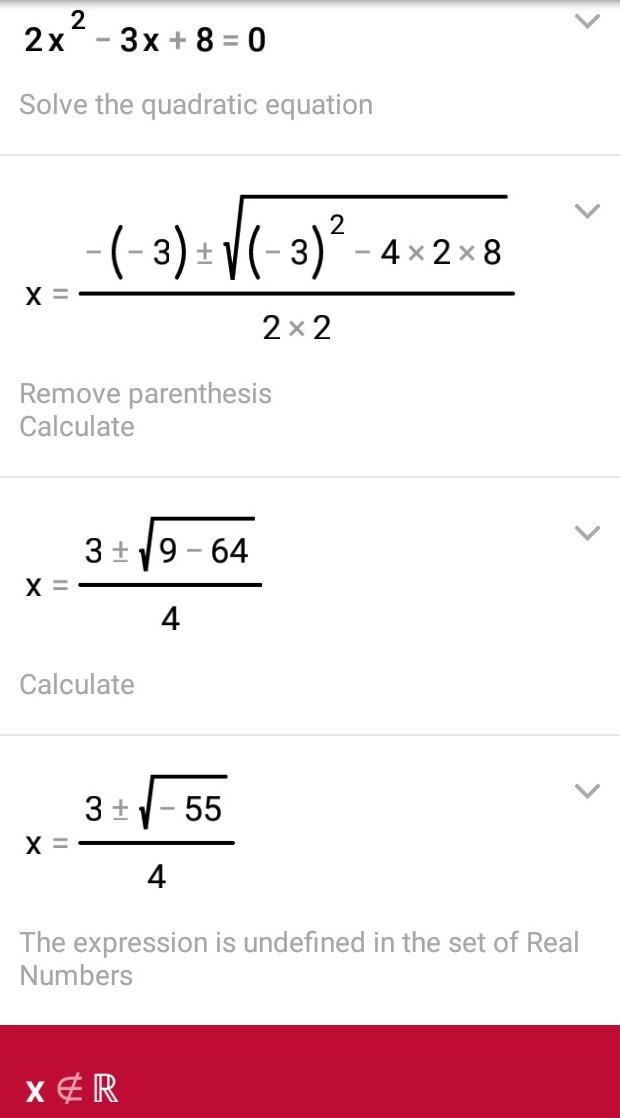Screen dimensions: 620x1118
Task: Expand the step showing √(9 − 64)
Action: pos(588,533)
